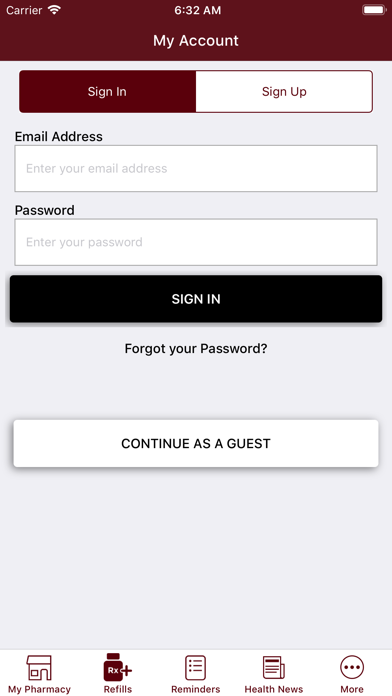Switch to the Sign Up tab
This screenshot has width=392, height=696.
284,91
